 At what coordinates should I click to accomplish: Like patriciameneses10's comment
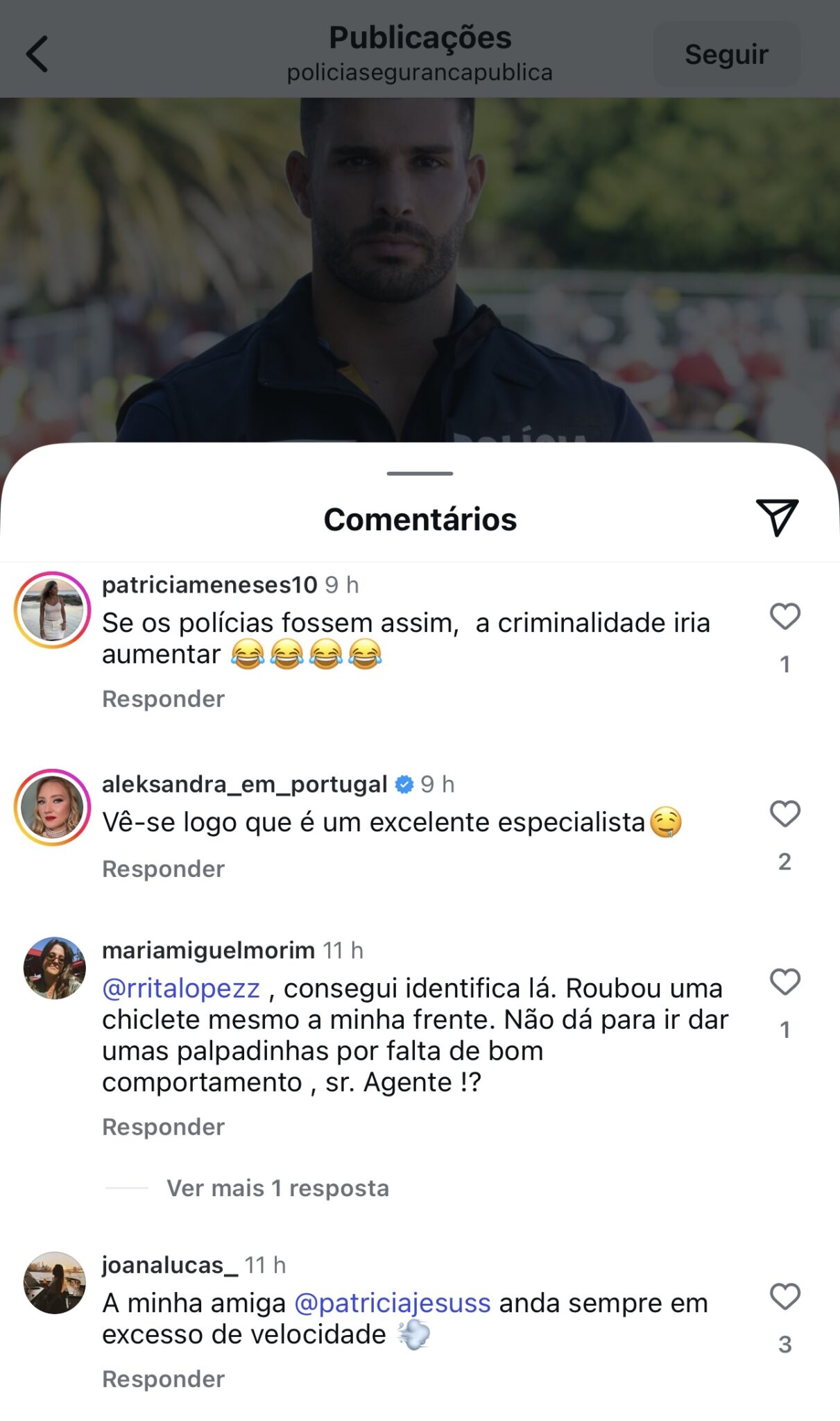(785, 616)
